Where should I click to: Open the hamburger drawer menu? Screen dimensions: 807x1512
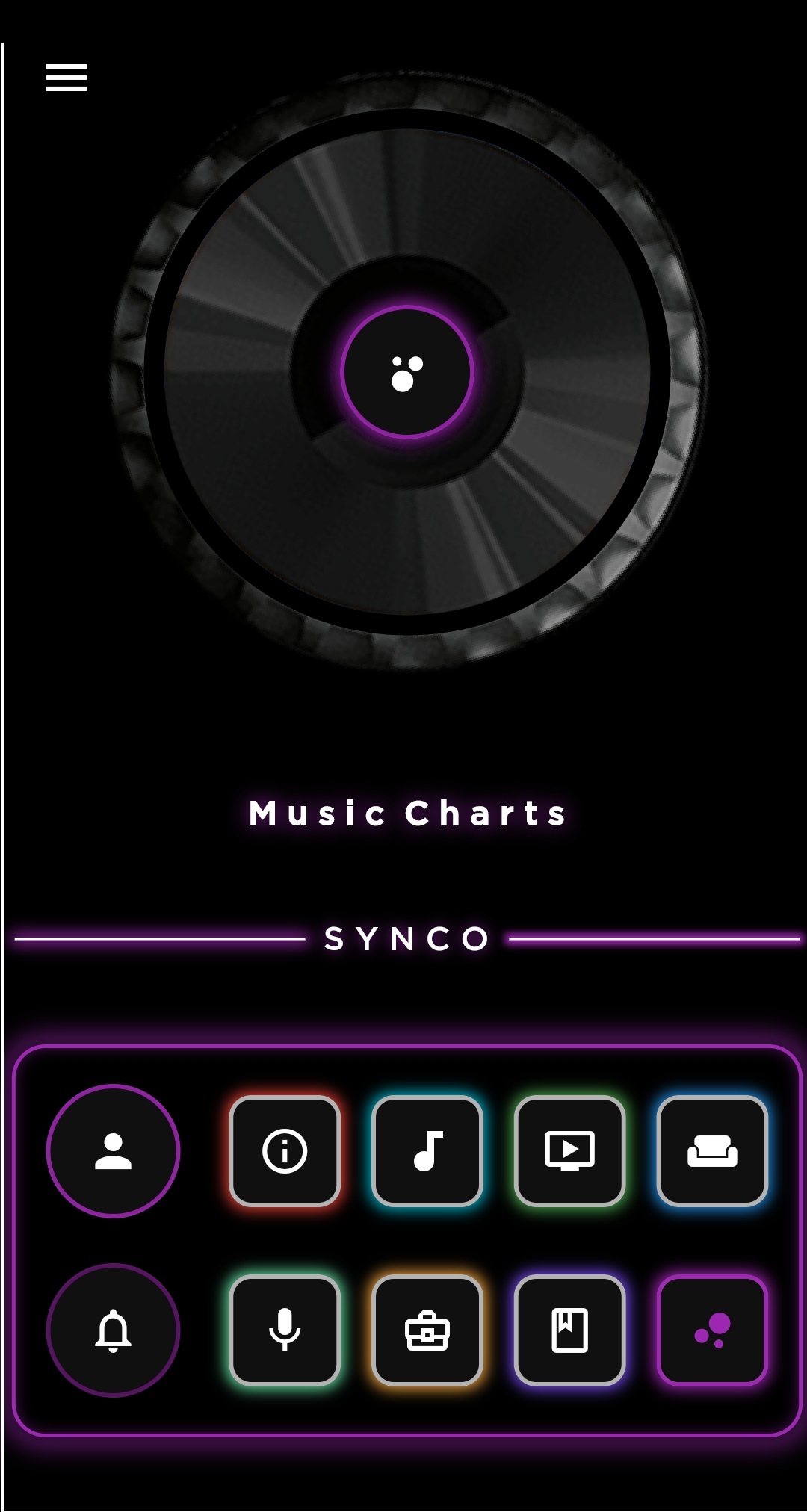(x=67, y=78)
